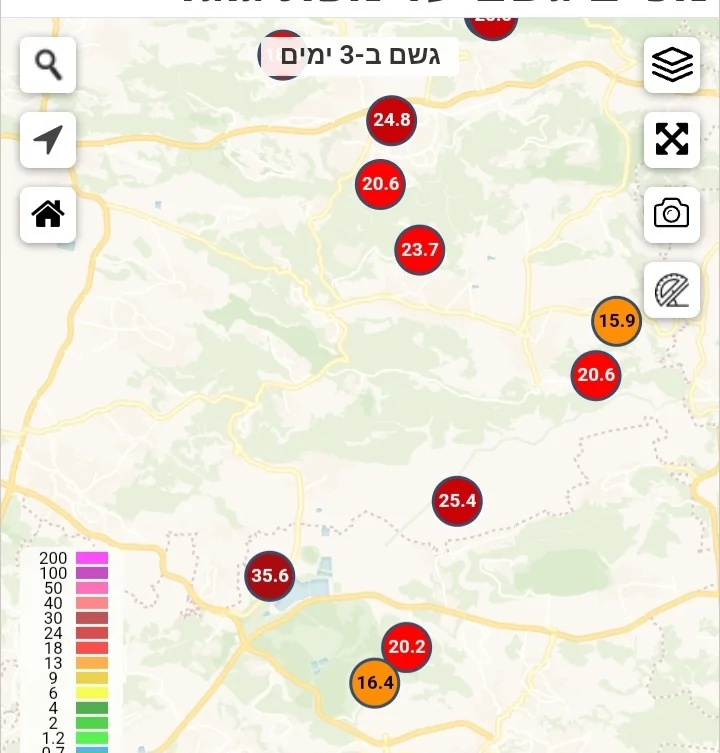Return to the home map view
This screenshot has width=720, height=753.
click(x=48, y=214)
